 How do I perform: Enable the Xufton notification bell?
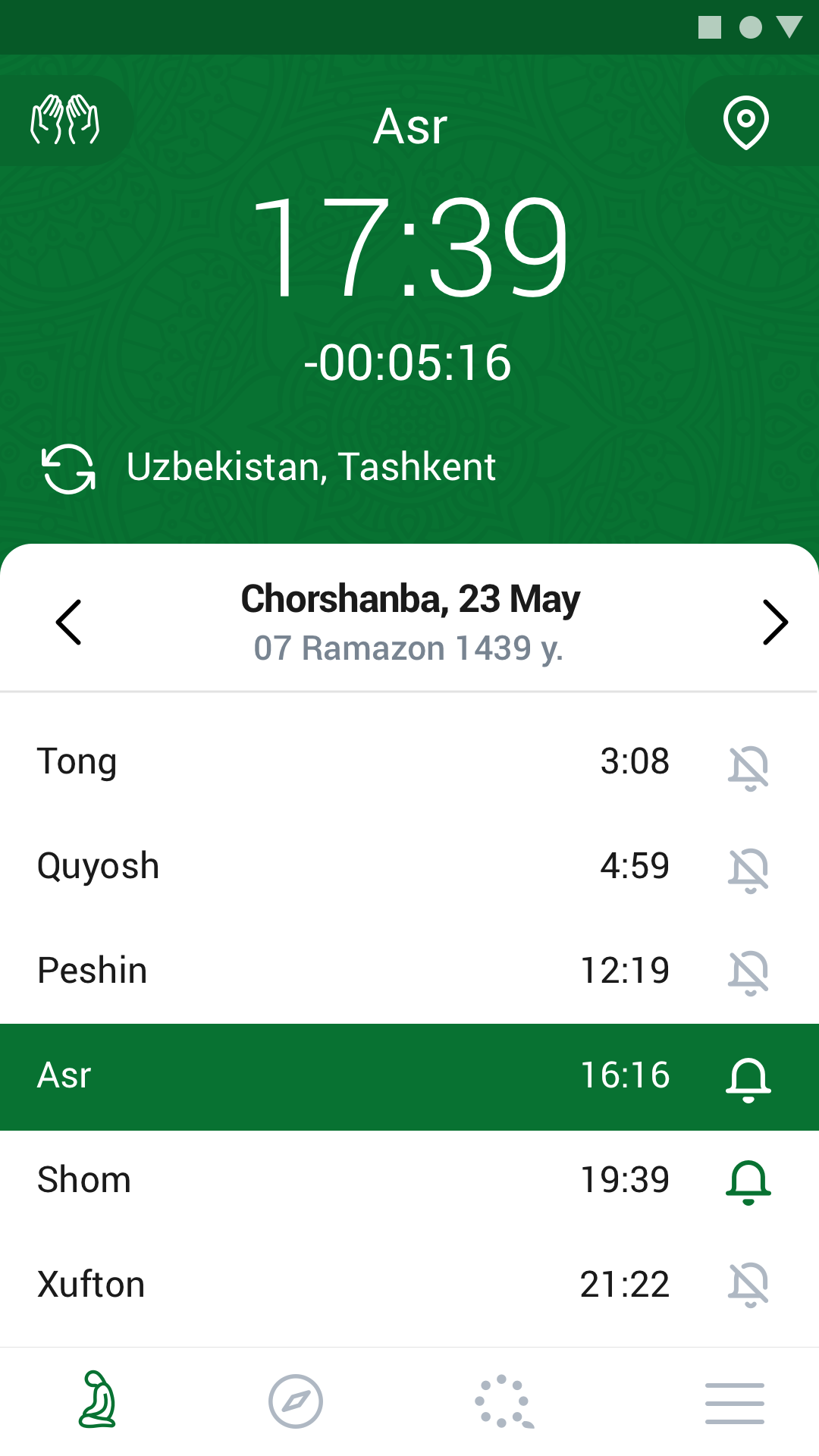tap(748, 1284)
